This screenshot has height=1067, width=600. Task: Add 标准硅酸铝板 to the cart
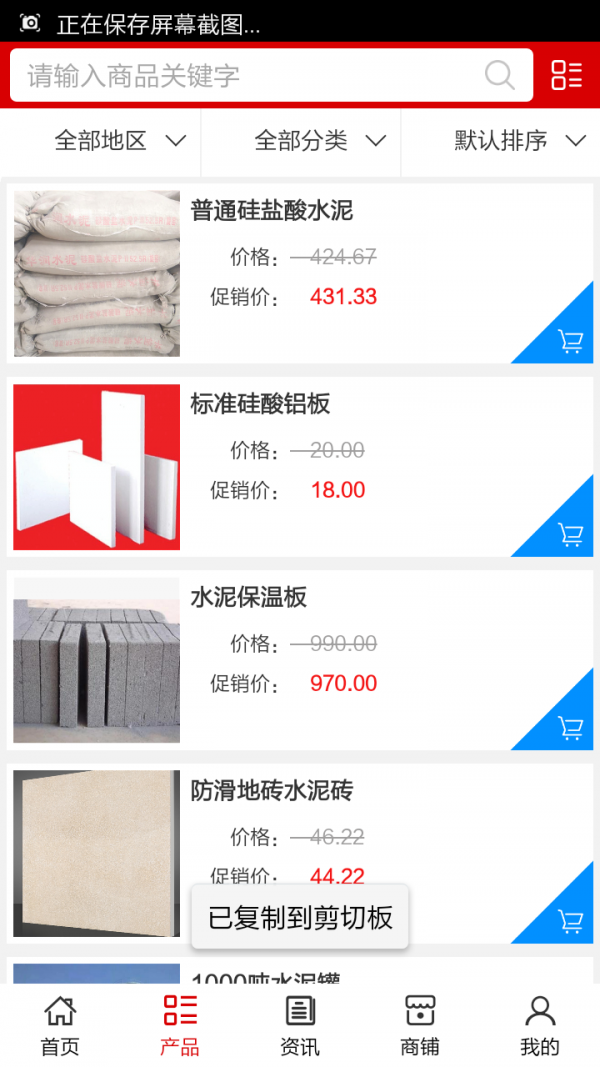pyautogui.click(x=570, y=535)
